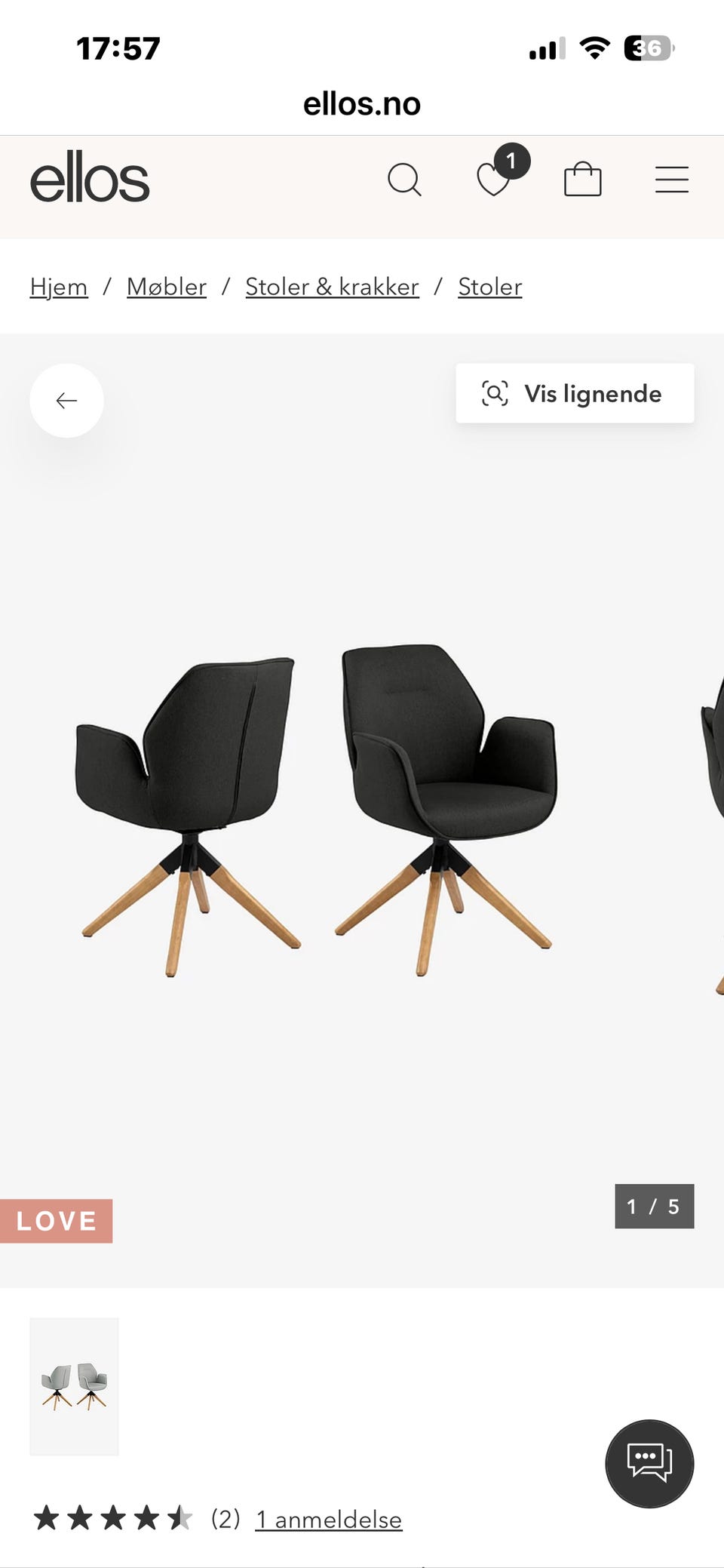
Task: Tap the ellos.no address bar
Action: coord(362,104)
